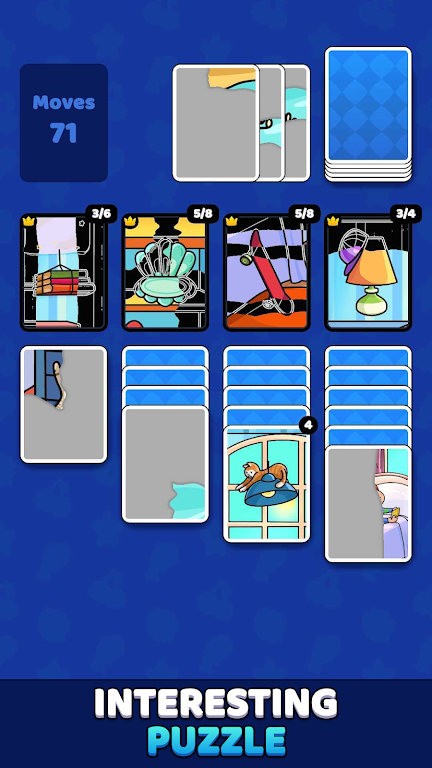The width and height of the screenshot is (432, 768).
Task: Select the fourth-column card showing a bed piece
Action: coord(368,504)
